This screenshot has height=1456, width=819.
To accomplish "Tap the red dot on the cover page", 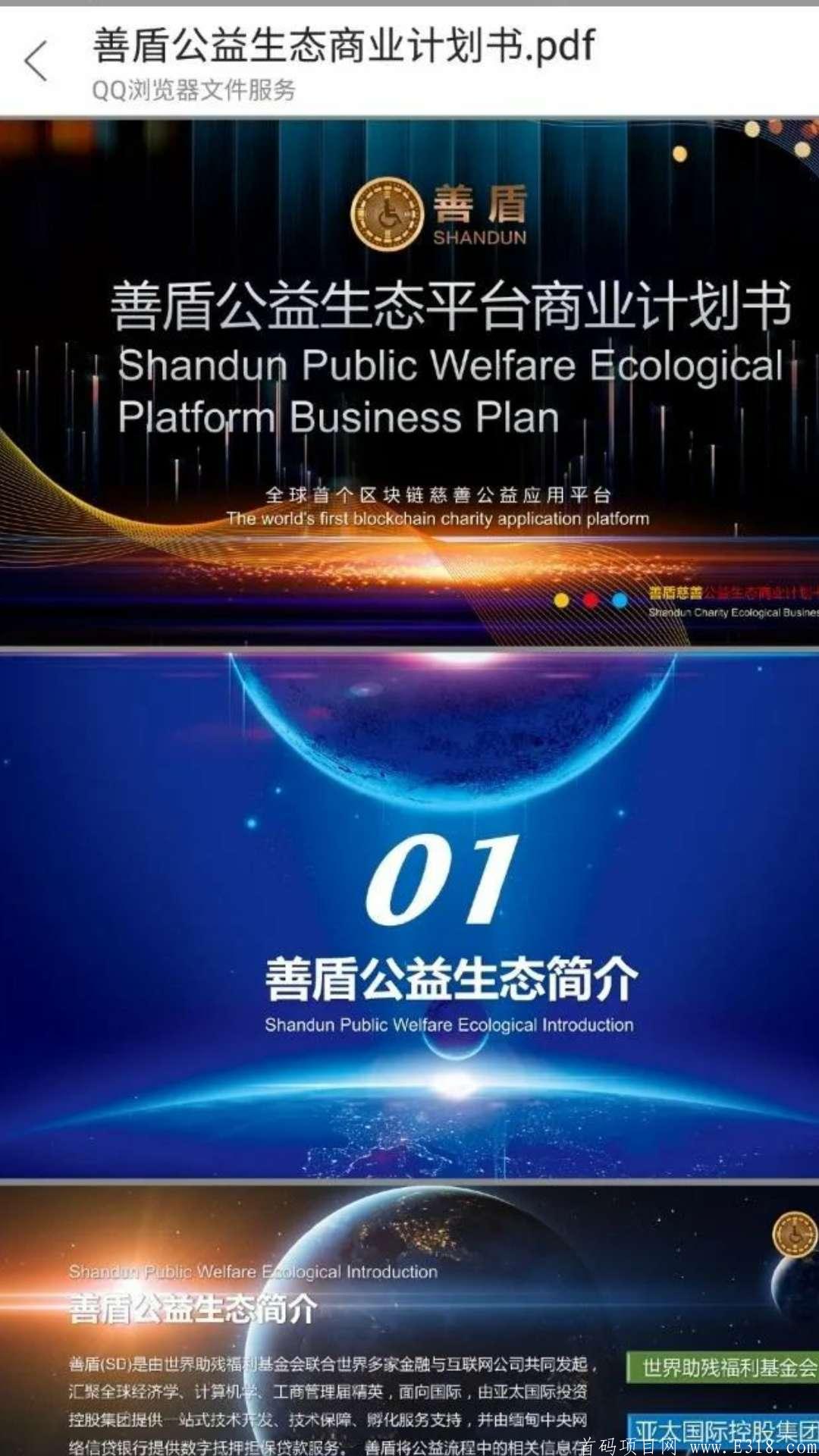I will (x=591, y=601).
